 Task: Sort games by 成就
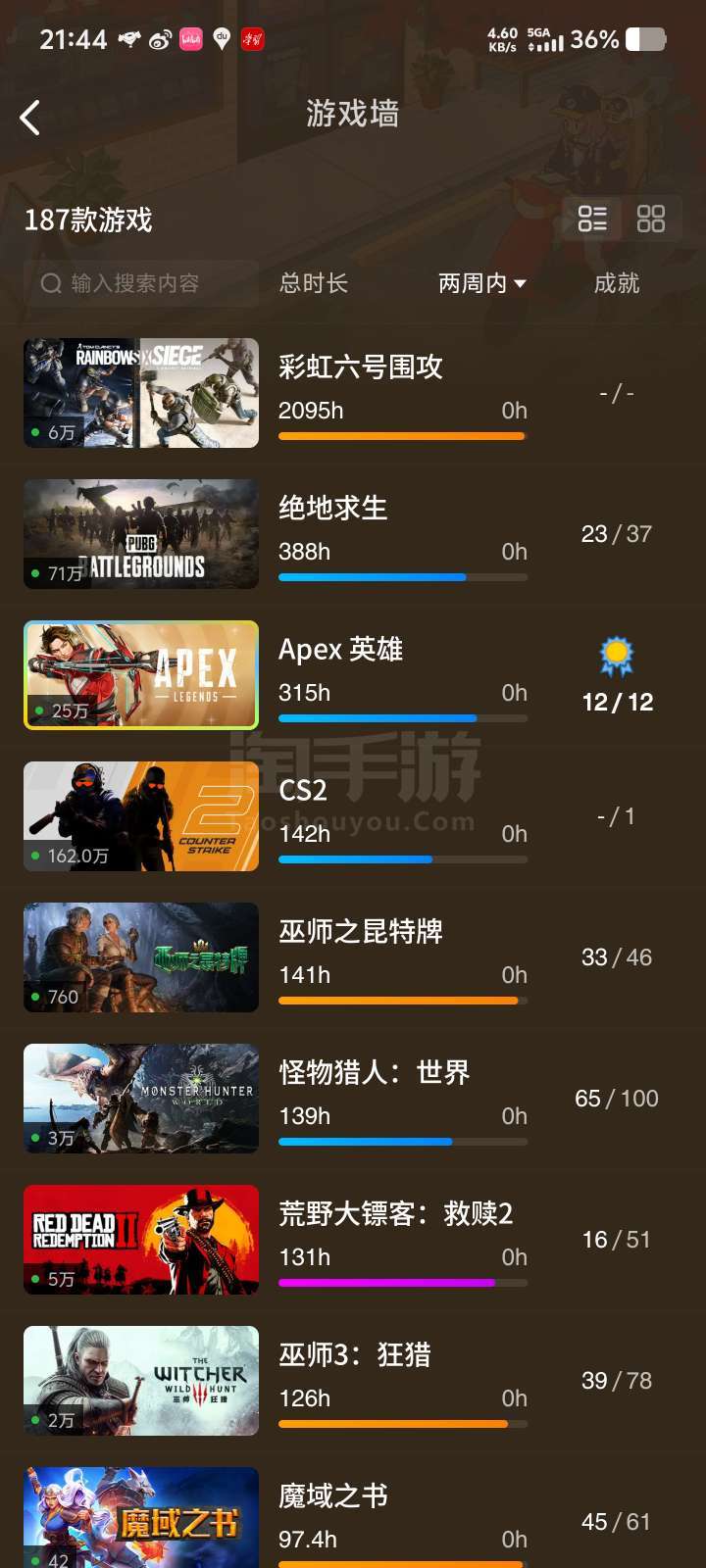coord(617,283)
